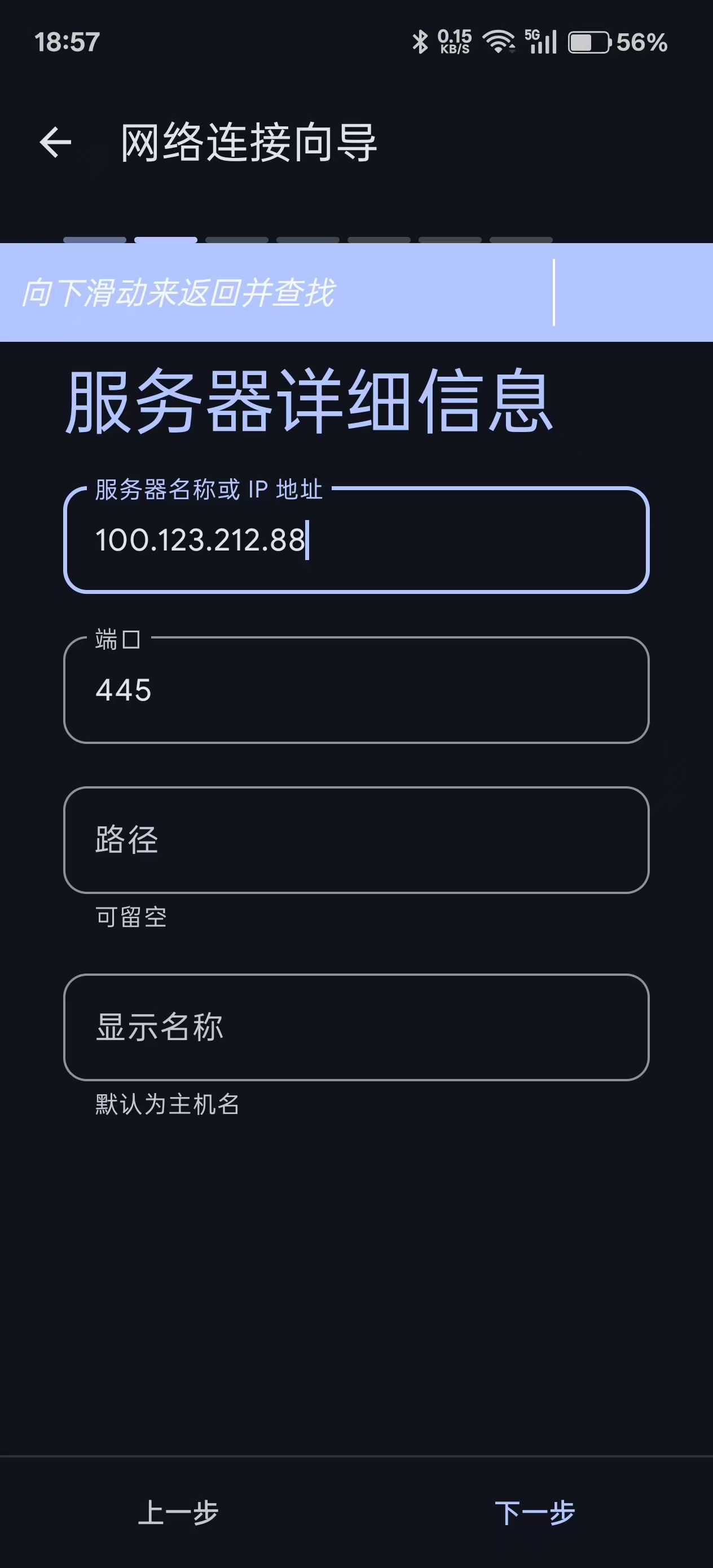Continue with the 下一步 button

click(535, 1512)
